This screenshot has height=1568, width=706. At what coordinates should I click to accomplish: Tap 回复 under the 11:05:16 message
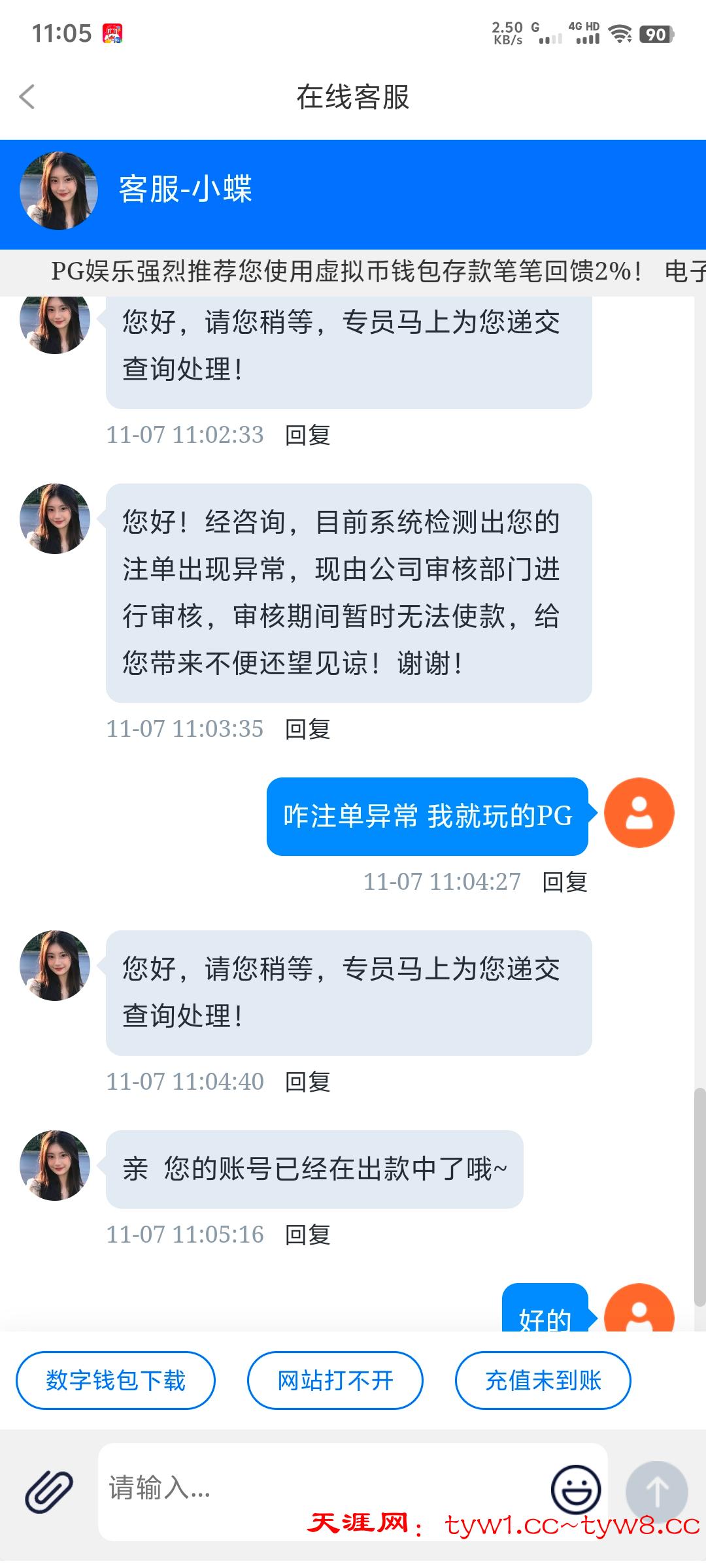click(x=308, y=1235)
